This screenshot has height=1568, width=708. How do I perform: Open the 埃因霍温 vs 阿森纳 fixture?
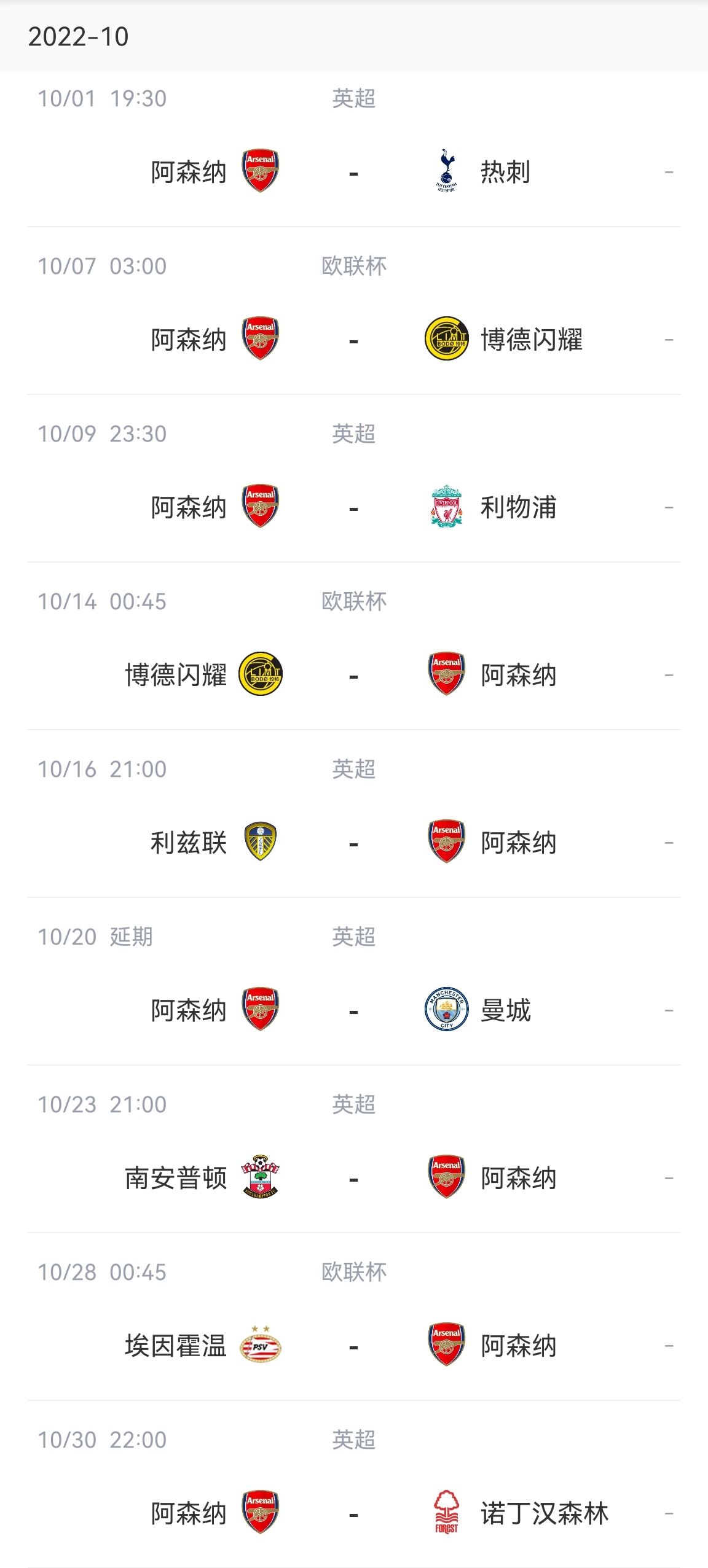[x=354, y=1317]
